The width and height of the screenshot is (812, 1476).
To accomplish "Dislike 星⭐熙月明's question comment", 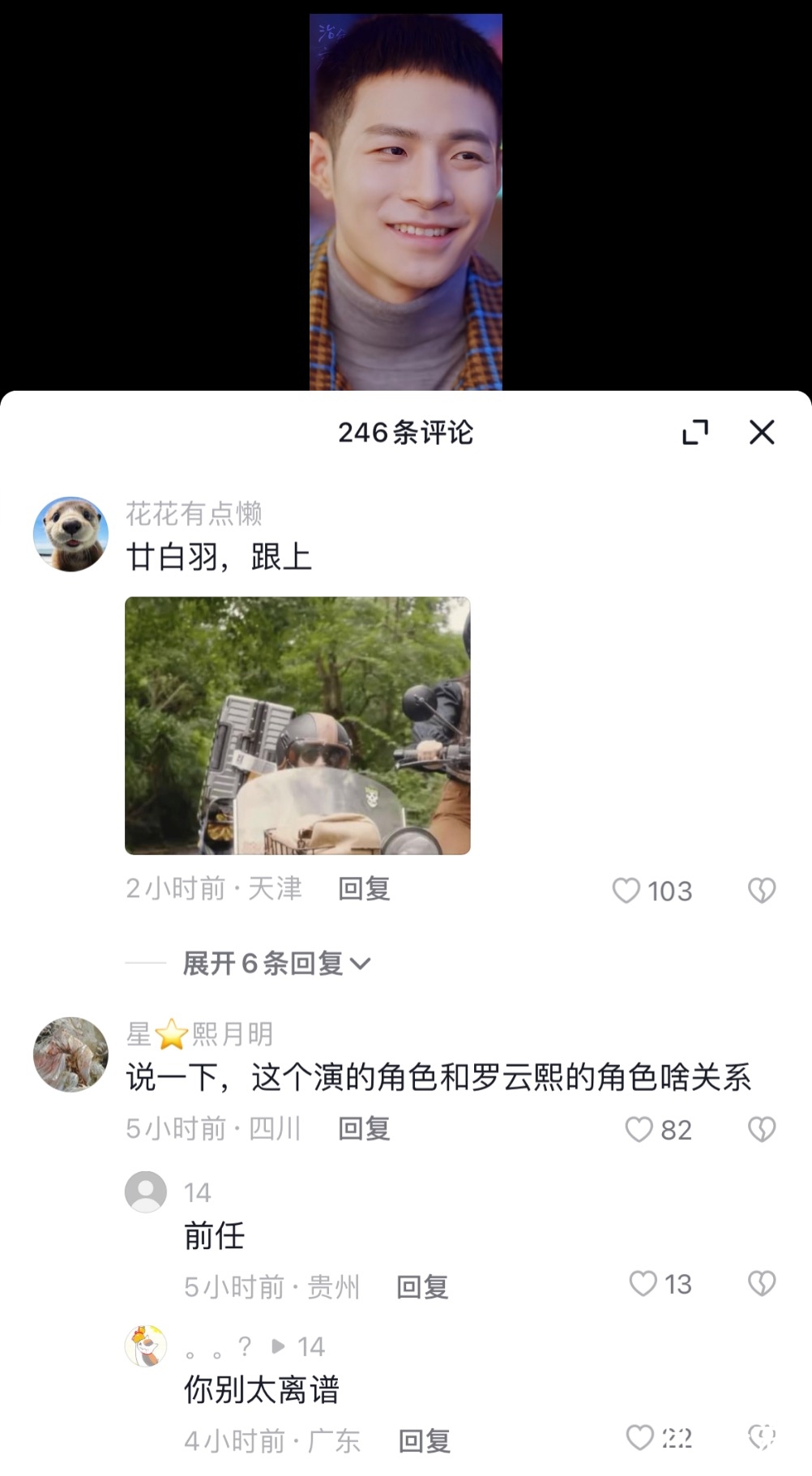I will point(762,1127).
